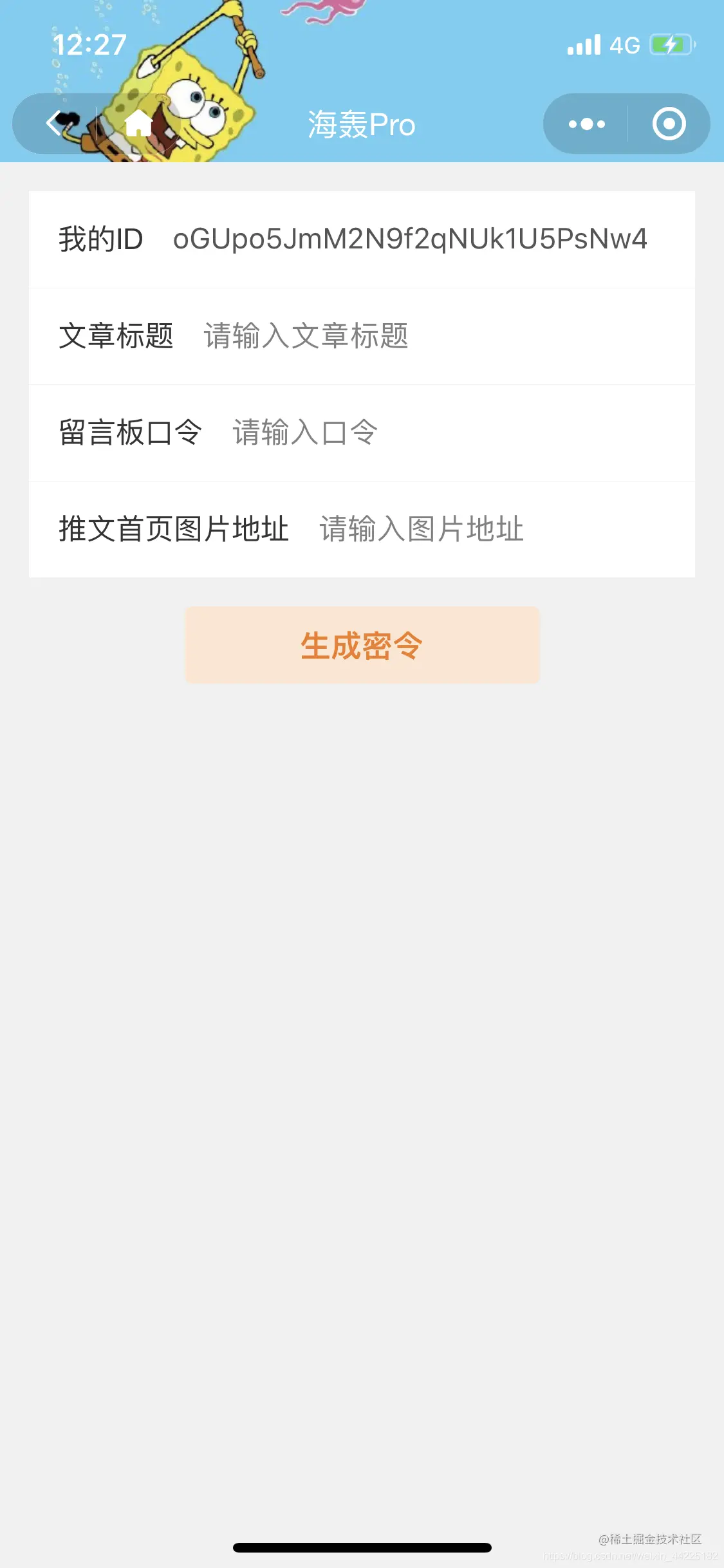The width and height of the screenshot is (724, 1568).
Task: Click the home indicator bar at bottom
Action: pos(362,1547)
